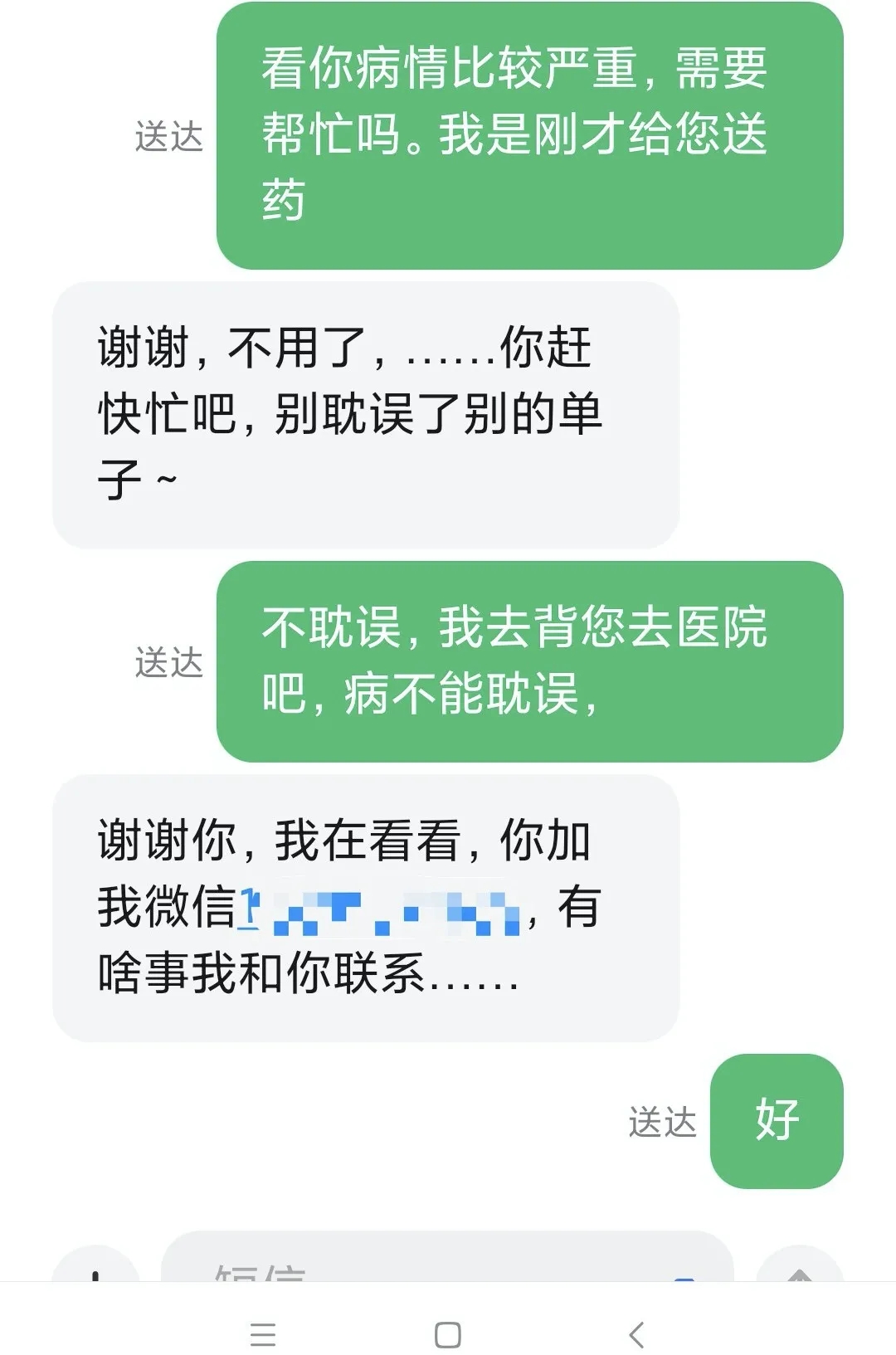This screenshot has width=896, height=1355.
Task: Open the recent apps menu
Action: coord(262,1335)
